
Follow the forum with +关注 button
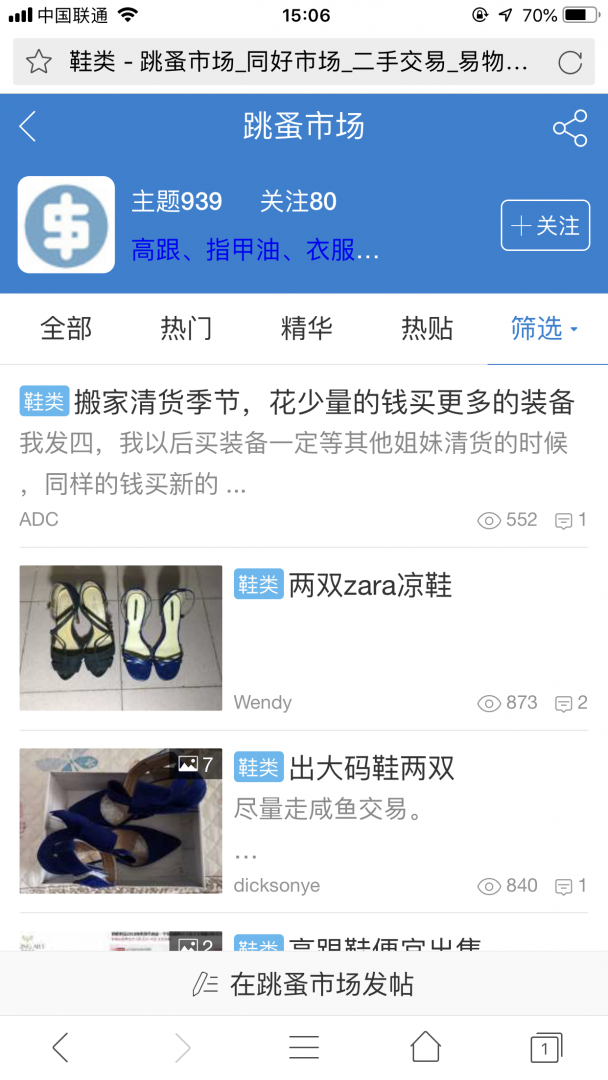[x=545, y=226]
